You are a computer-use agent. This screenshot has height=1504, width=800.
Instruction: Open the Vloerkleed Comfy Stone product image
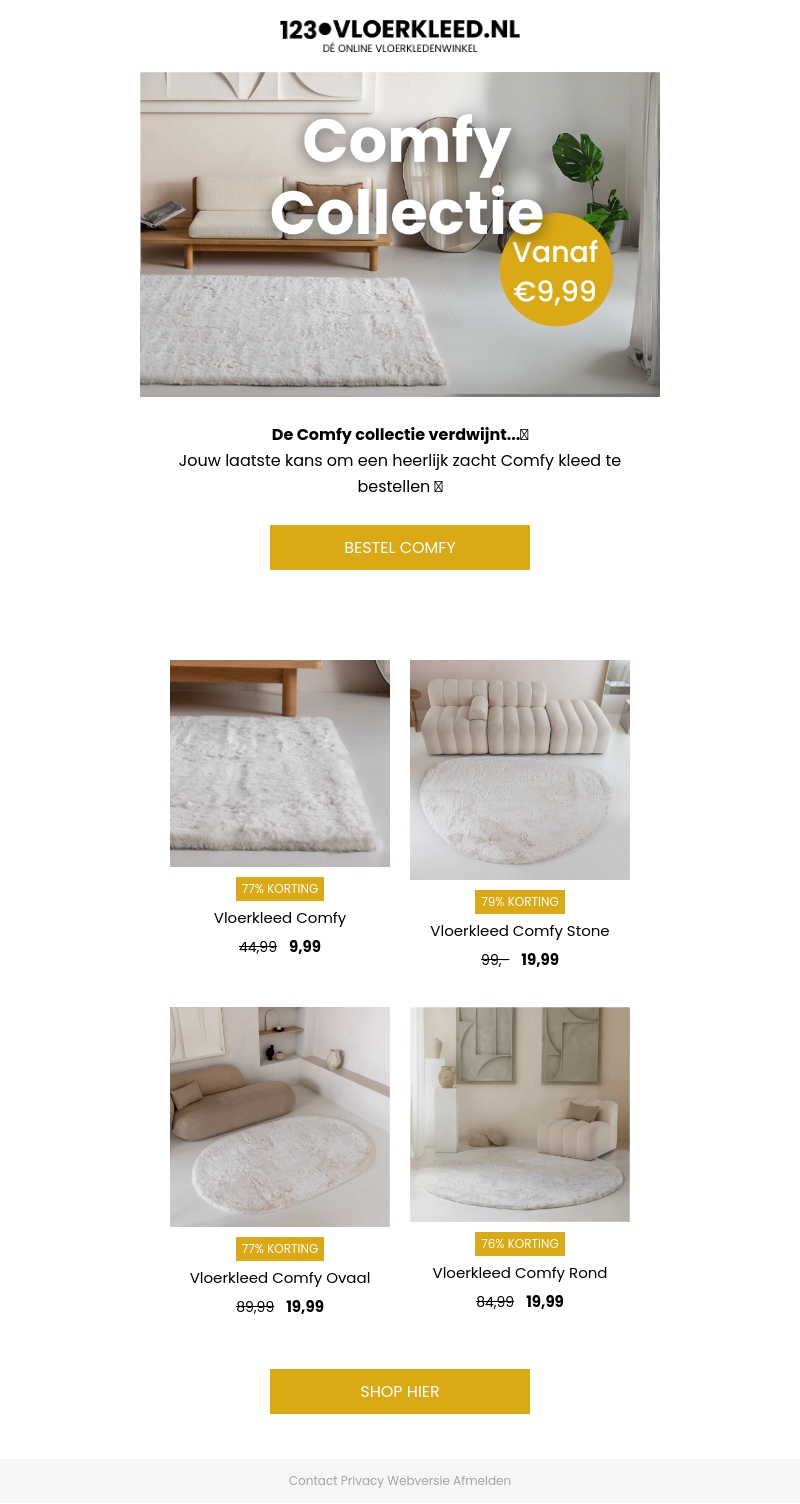coord(520,770)
